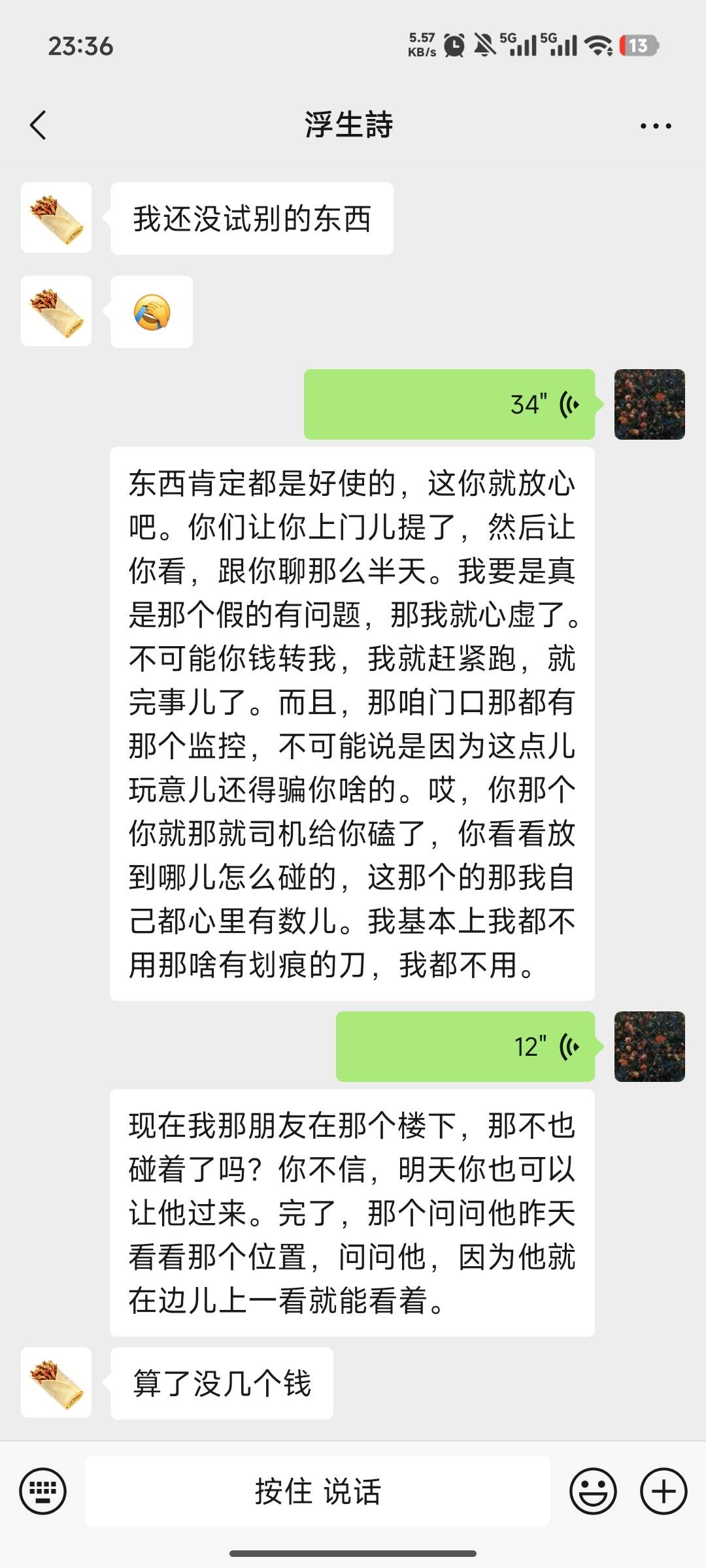Play the 12-second voice message
Image resolution: width=706 pixels, height=1568 pixels.
tap(465, 1047)
